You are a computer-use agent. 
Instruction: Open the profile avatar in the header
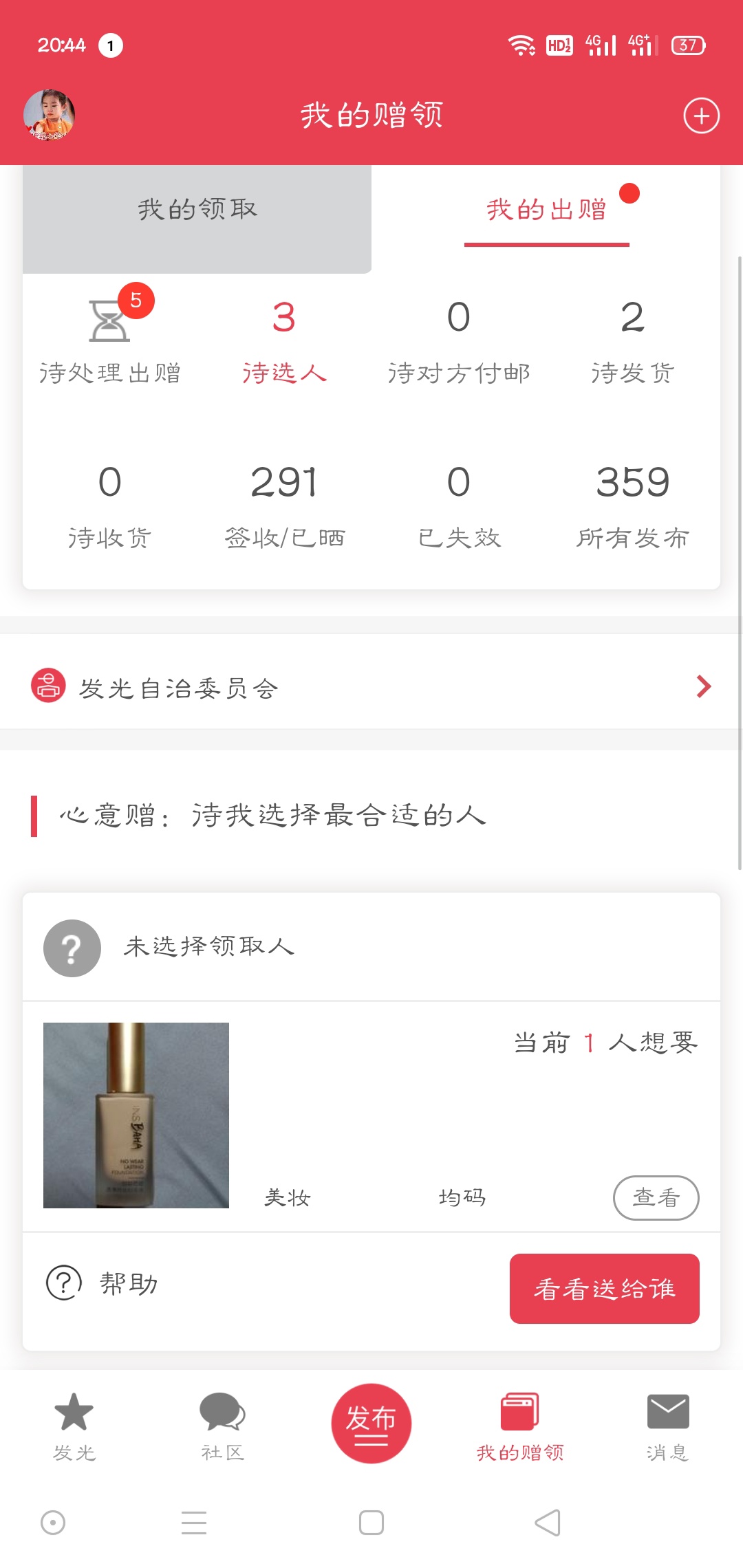(49, 115)
